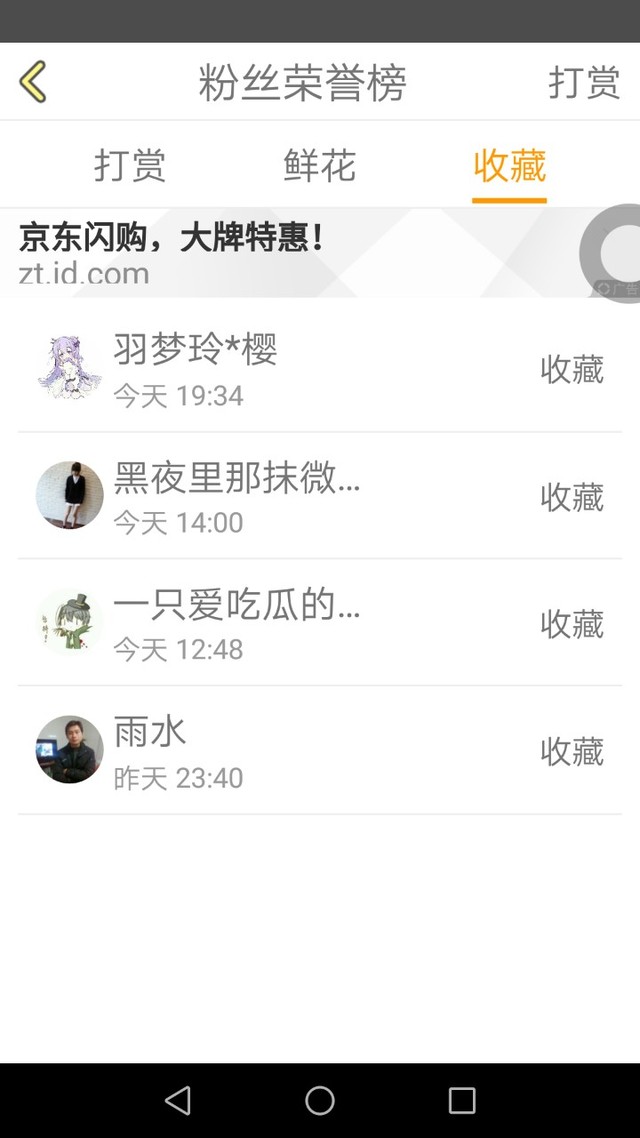
Task: Open recent apps from navigation bar
Action: tap(462, 1100)
